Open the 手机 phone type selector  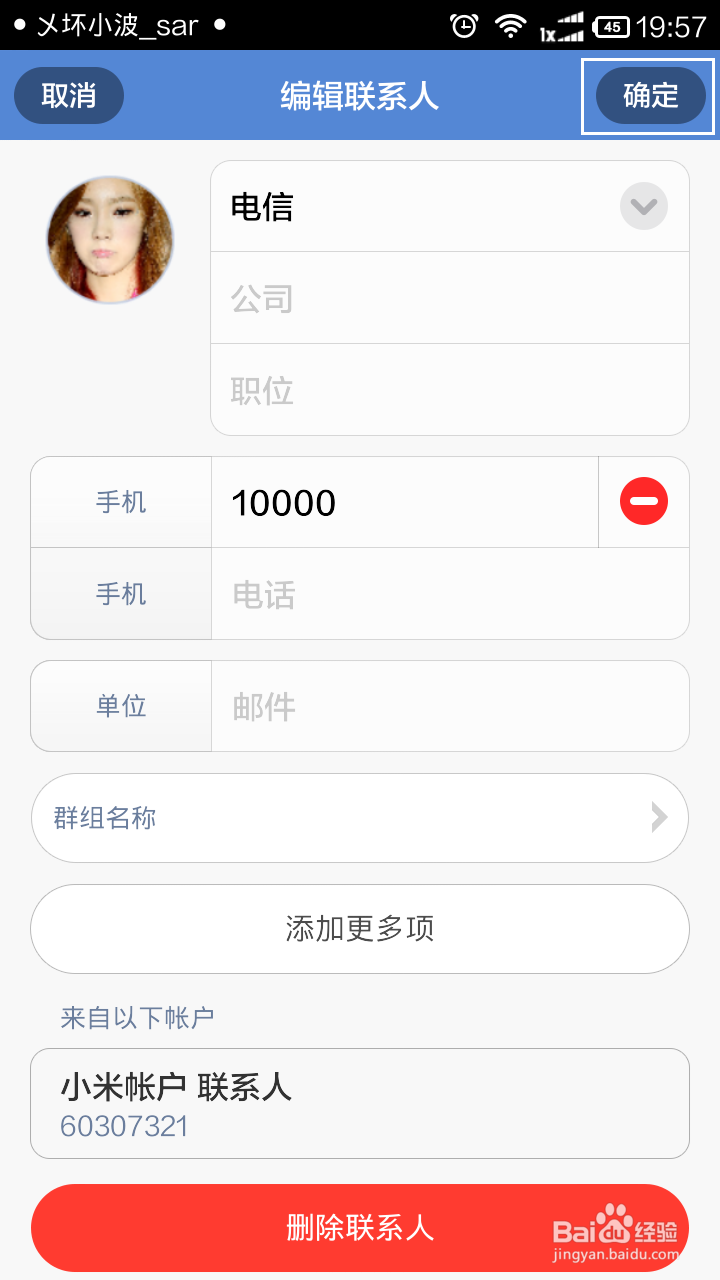pyautogui.click(x=120, y=501)
